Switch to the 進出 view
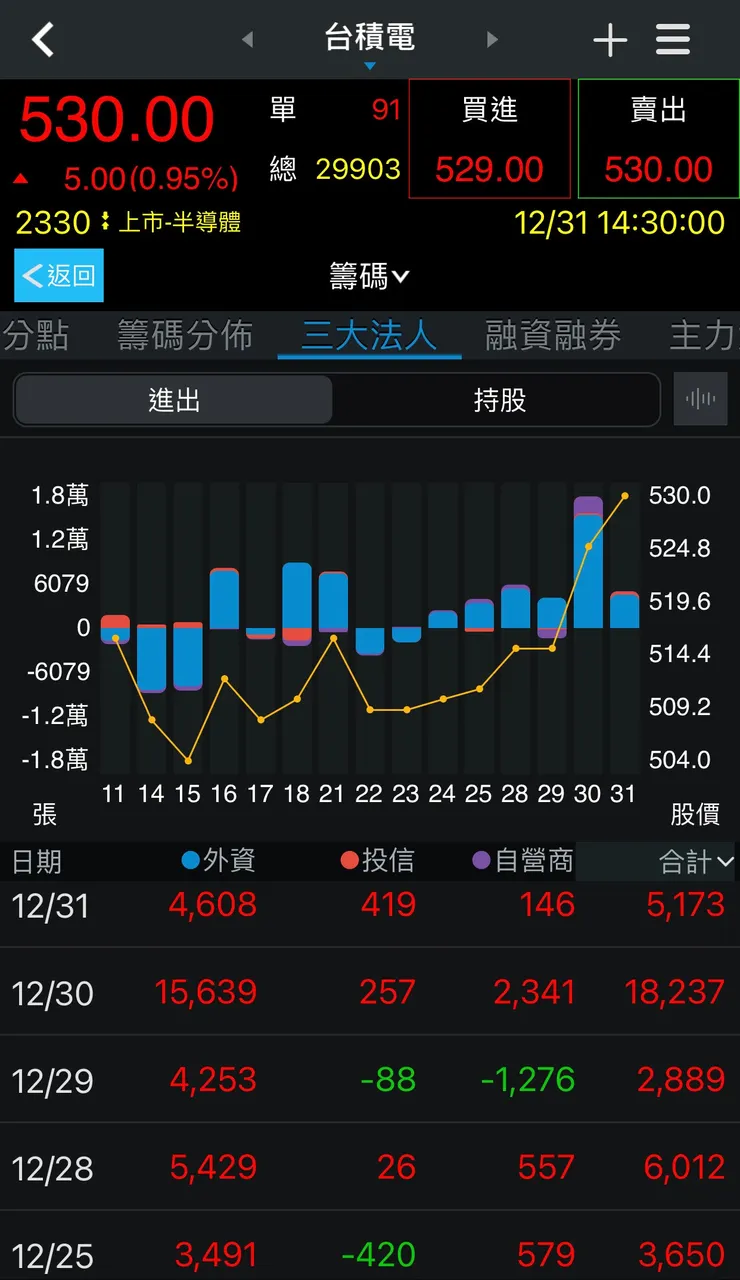This screenshot has width=740, height=1280. point(173,399)
